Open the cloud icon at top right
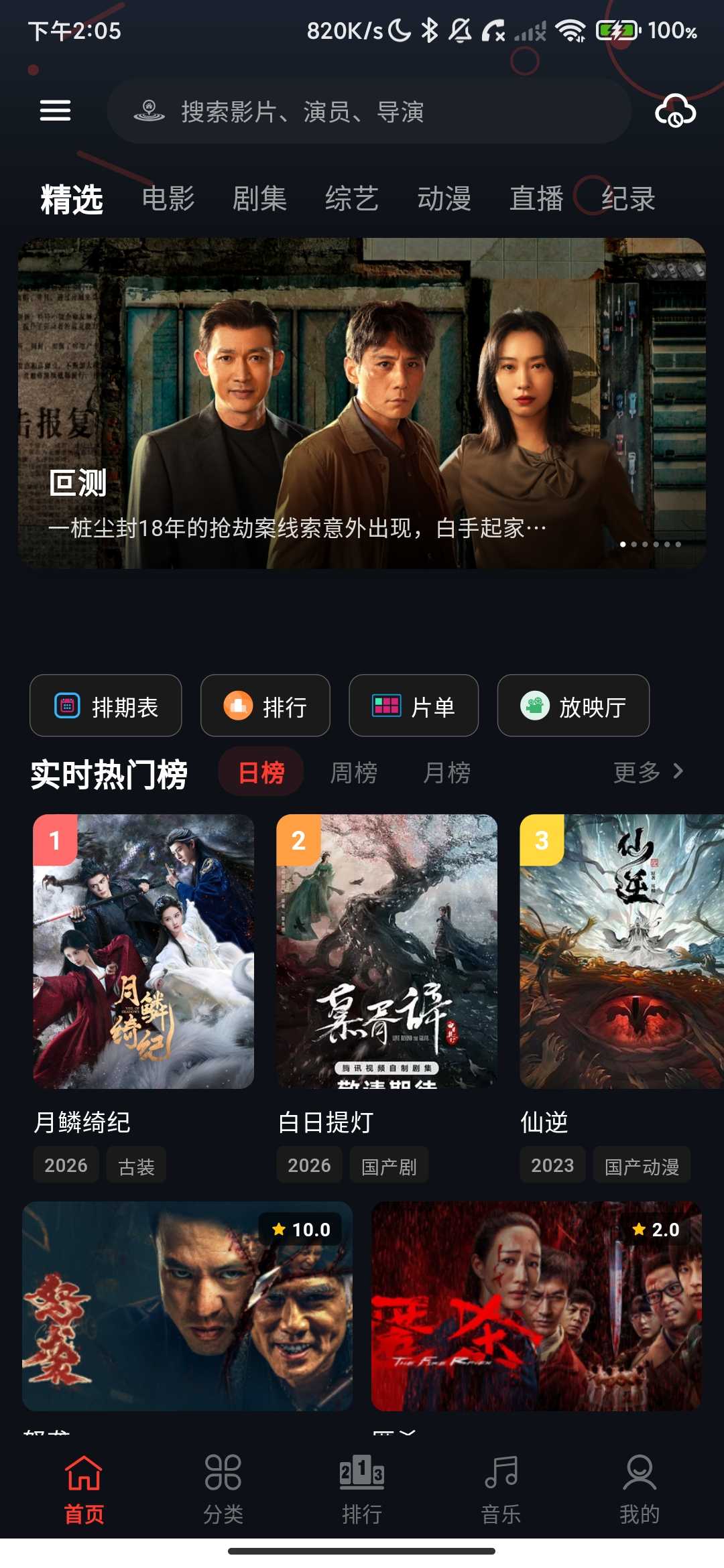Image resolution: width=724 pixels, height=1568 pixels. 675,111
